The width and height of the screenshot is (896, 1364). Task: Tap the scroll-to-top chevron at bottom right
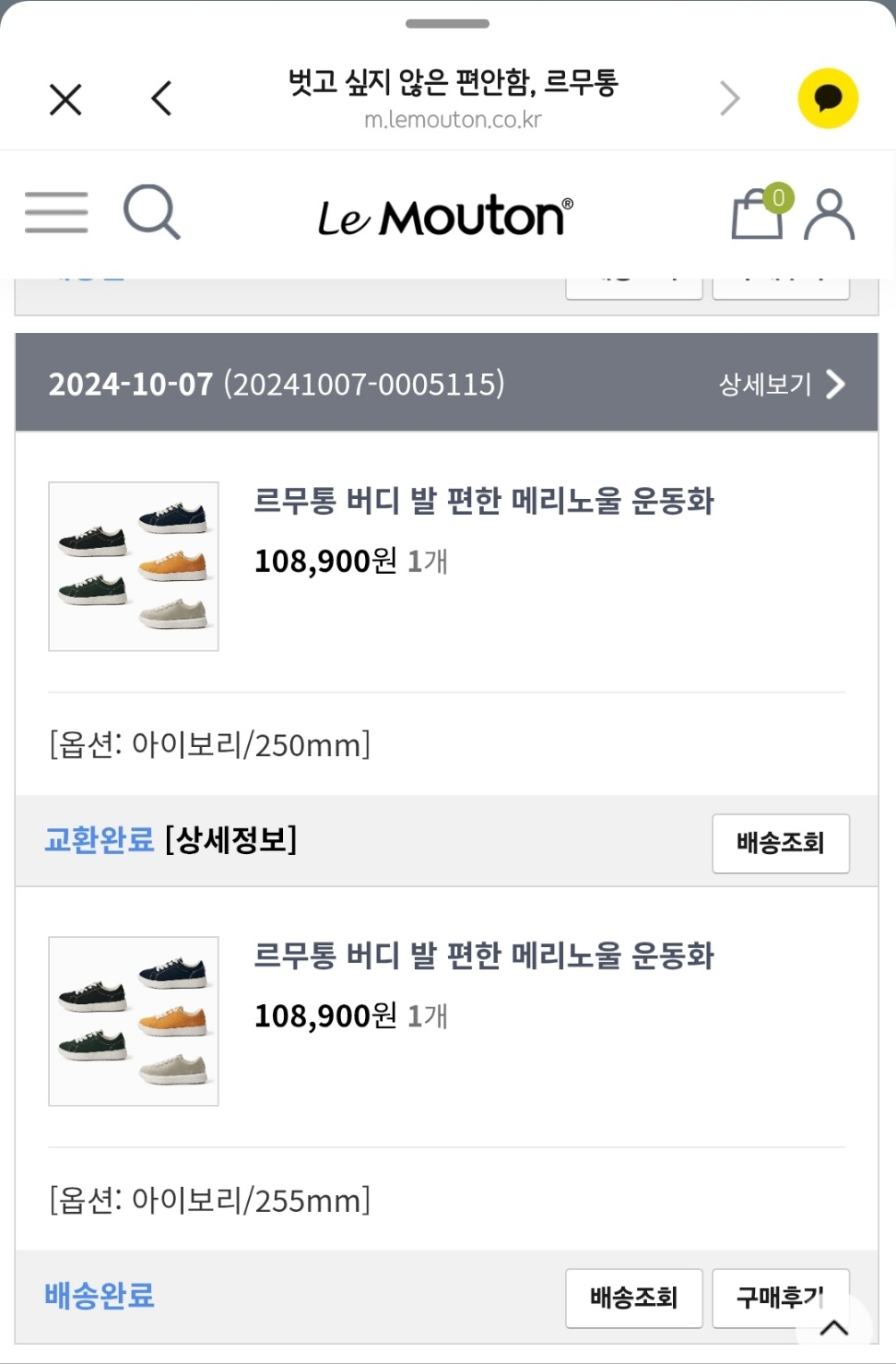(x=832, y=1328)
